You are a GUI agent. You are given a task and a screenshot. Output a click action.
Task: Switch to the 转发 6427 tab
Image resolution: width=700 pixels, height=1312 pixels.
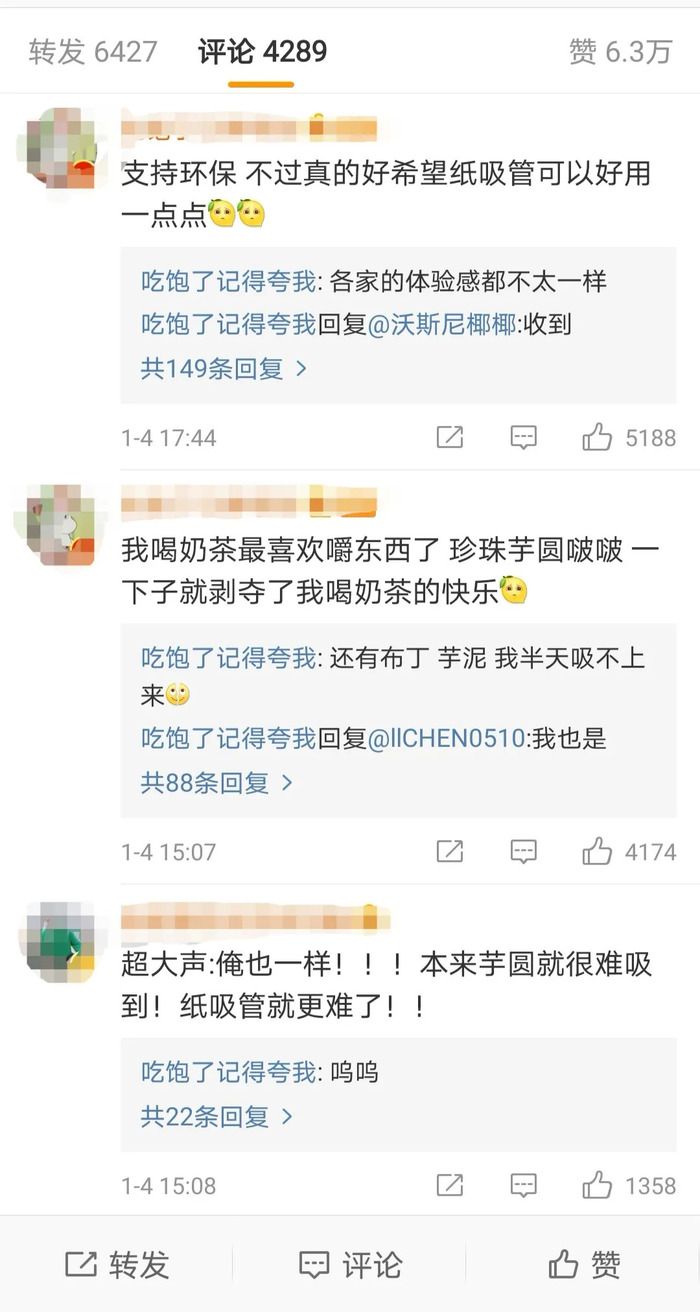[93, 52]
